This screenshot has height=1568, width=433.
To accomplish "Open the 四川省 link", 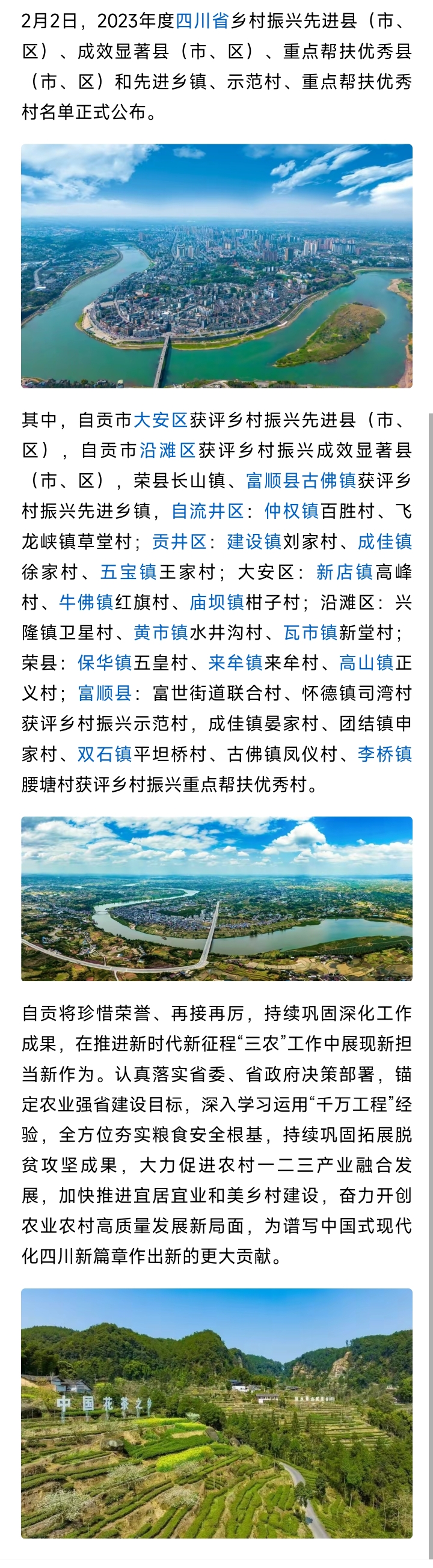I will point(202,21).
